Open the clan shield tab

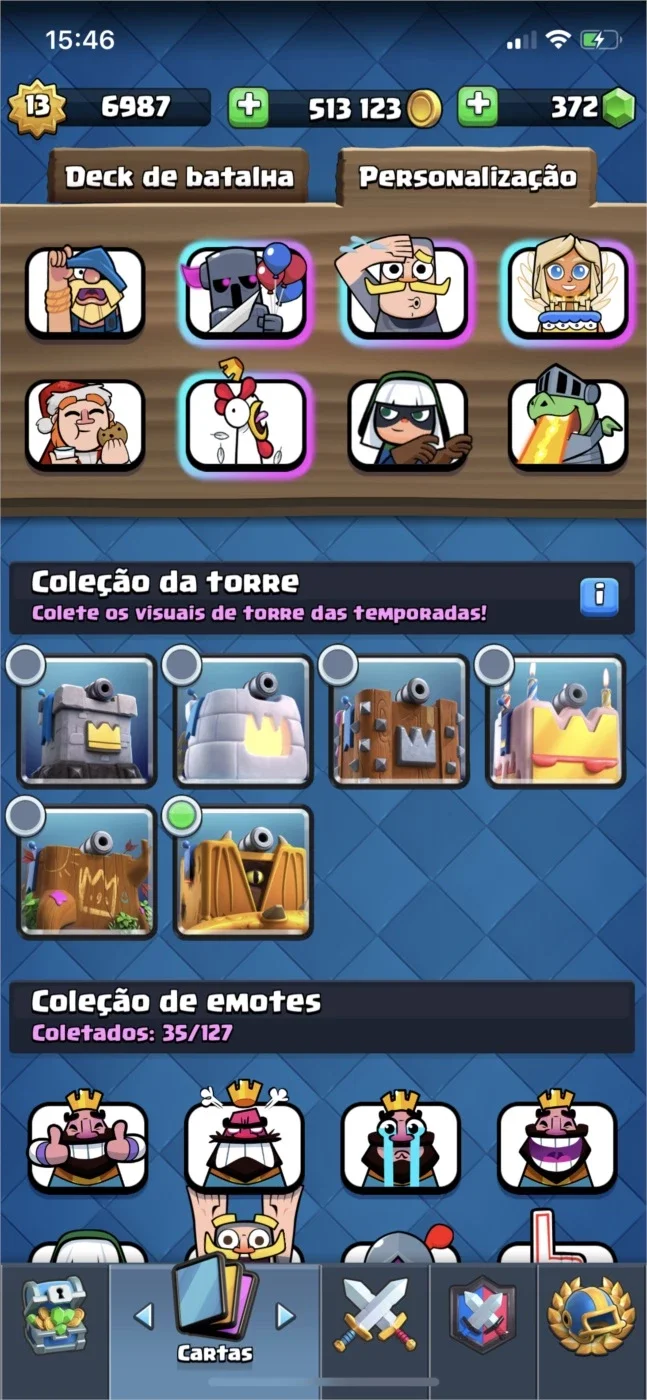tap(483, 1315)
